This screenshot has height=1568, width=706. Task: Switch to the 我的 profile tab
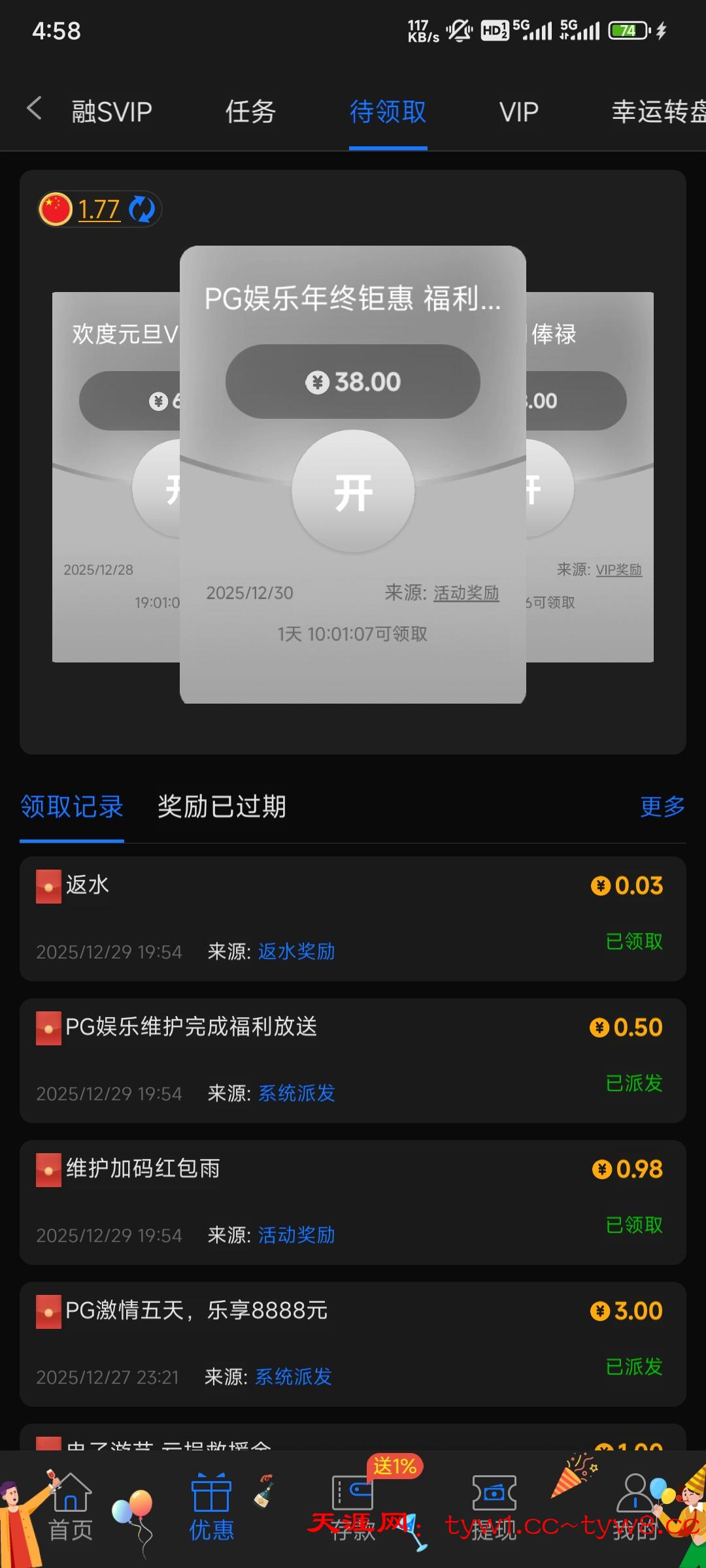tap(635, 1508)
